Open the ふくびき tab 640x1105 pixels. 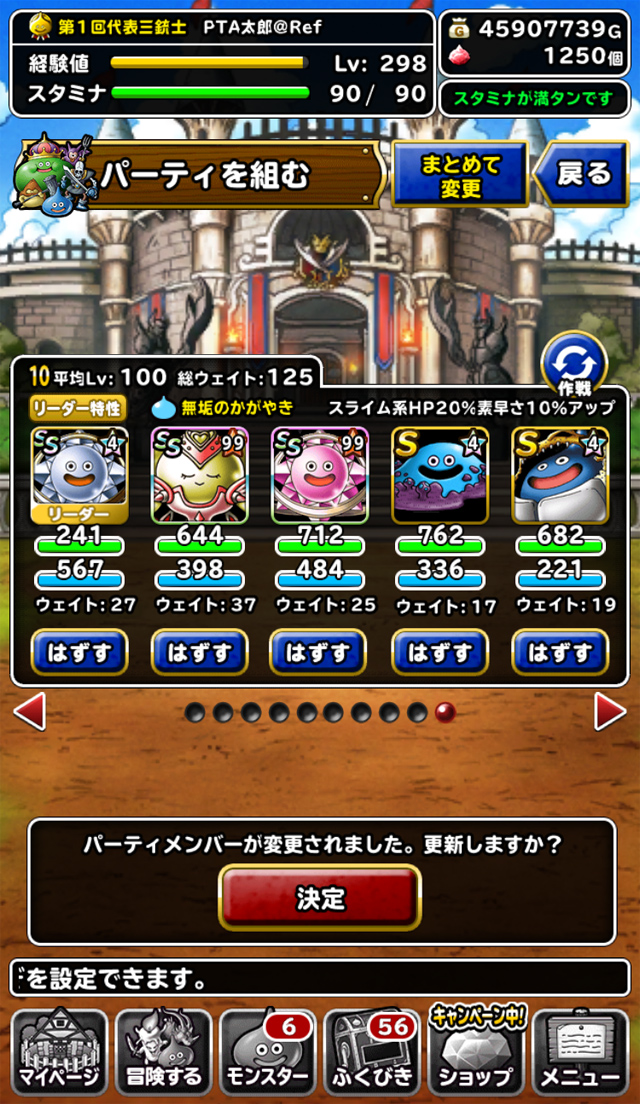(x=371, y=1052)
